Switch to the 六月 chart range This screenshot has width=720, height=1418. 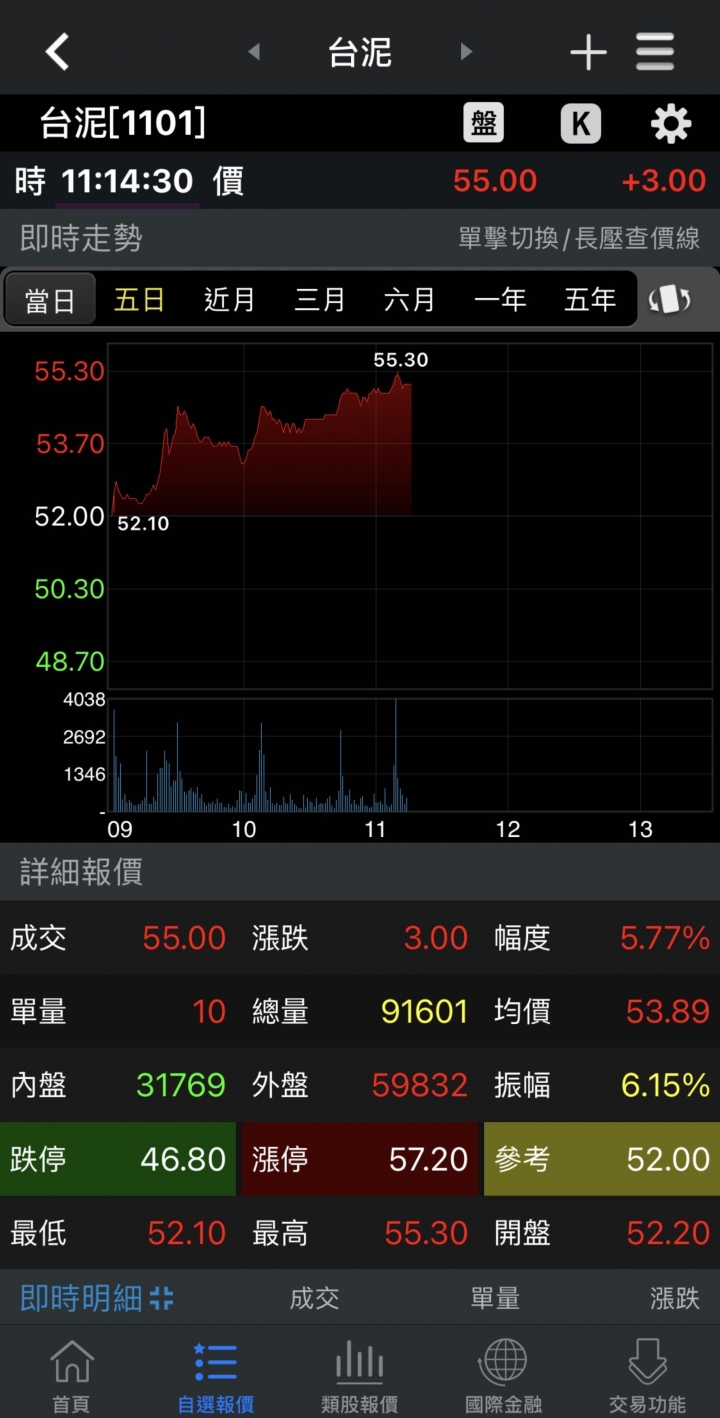click(409, 299)
